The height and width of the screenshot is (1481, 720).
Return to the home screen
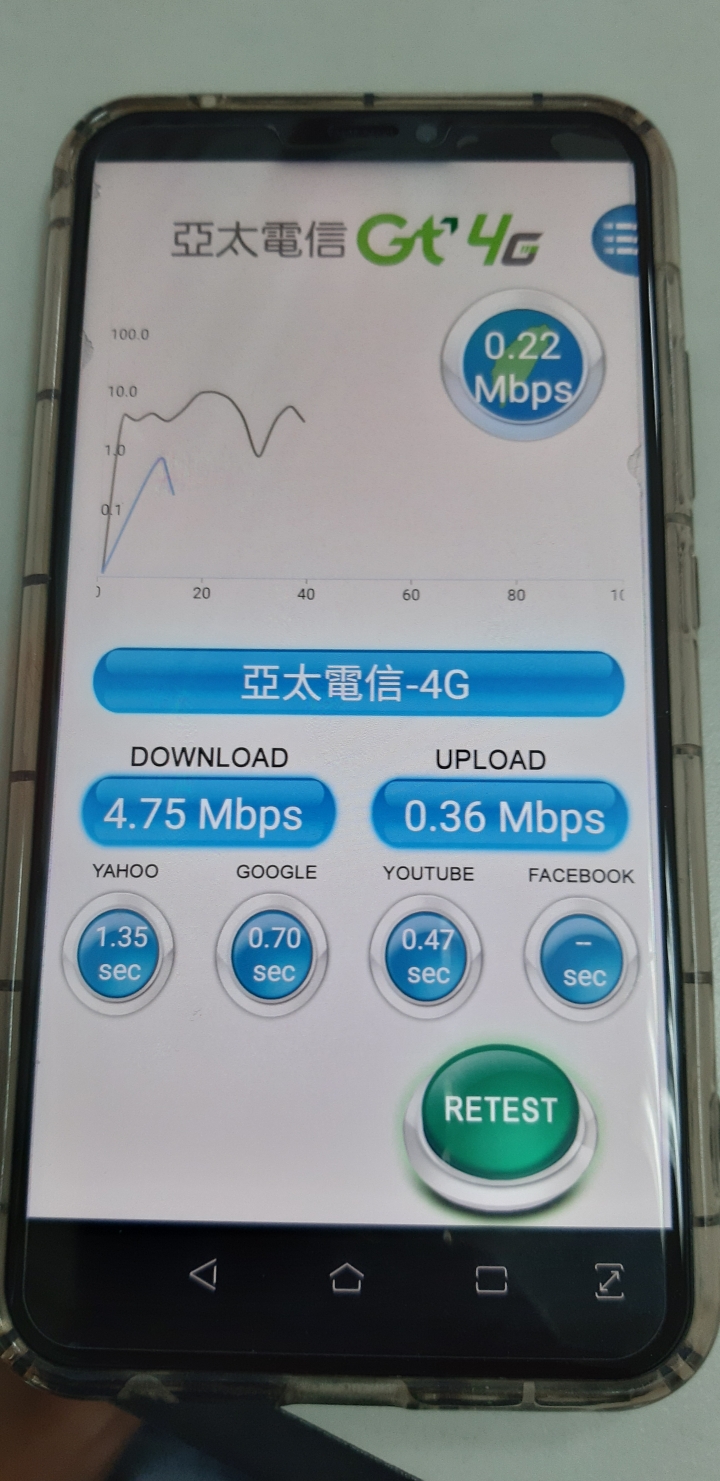click(x=346, y=1277)
